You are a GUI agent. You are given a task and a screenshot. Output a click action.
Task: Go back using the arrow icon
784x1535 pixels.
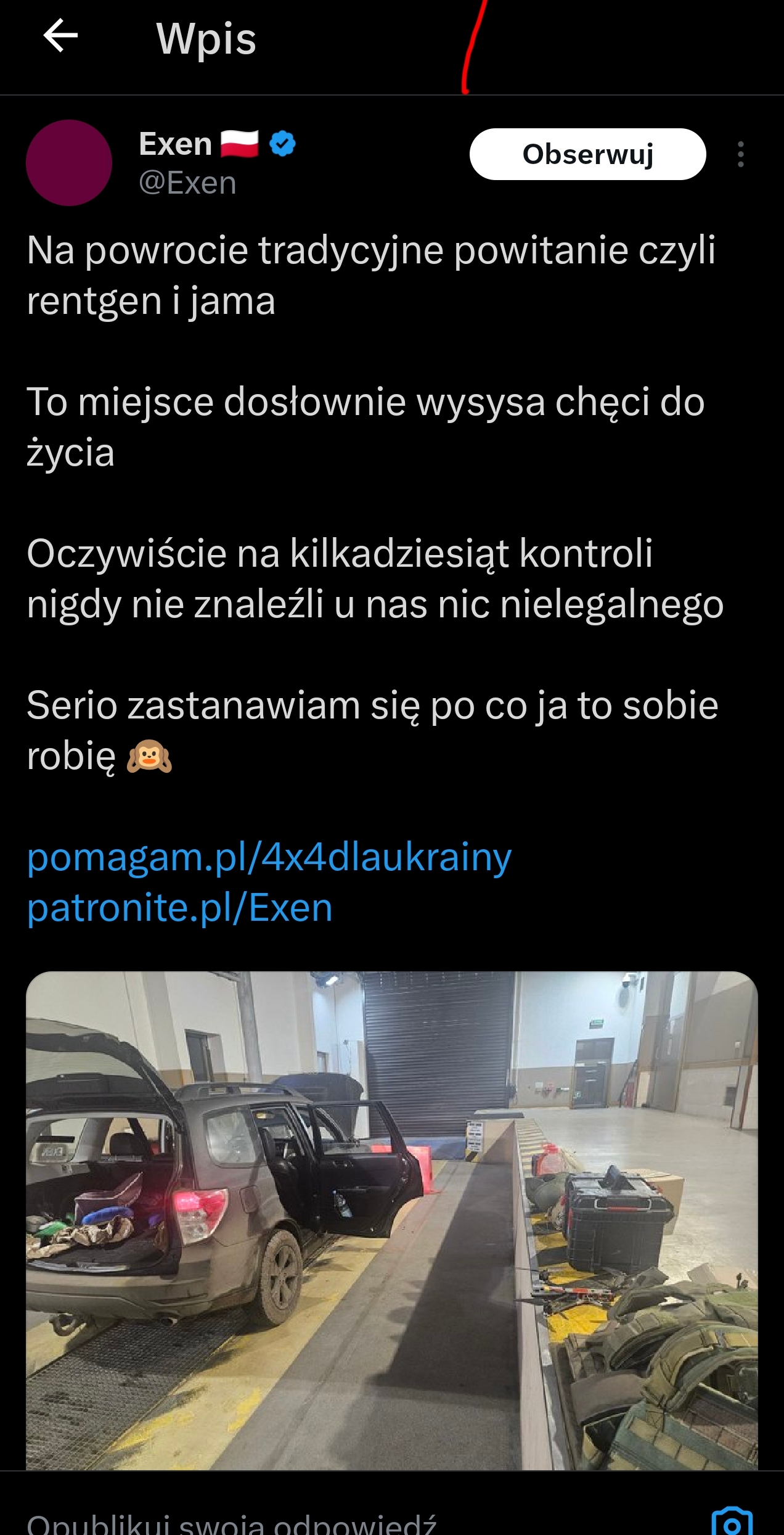[60, 36]
